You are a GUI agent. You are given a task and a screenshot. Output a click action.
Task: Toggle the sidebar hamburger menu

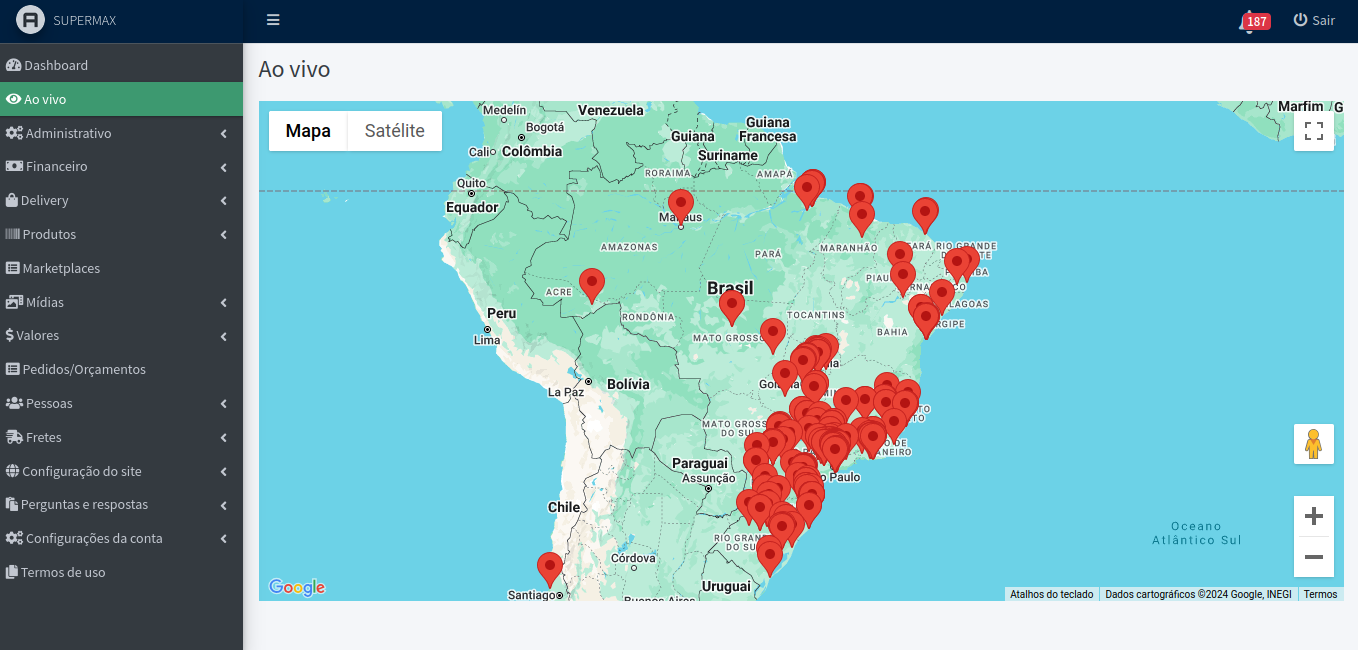pyautogui.click(x=273, y=20)
